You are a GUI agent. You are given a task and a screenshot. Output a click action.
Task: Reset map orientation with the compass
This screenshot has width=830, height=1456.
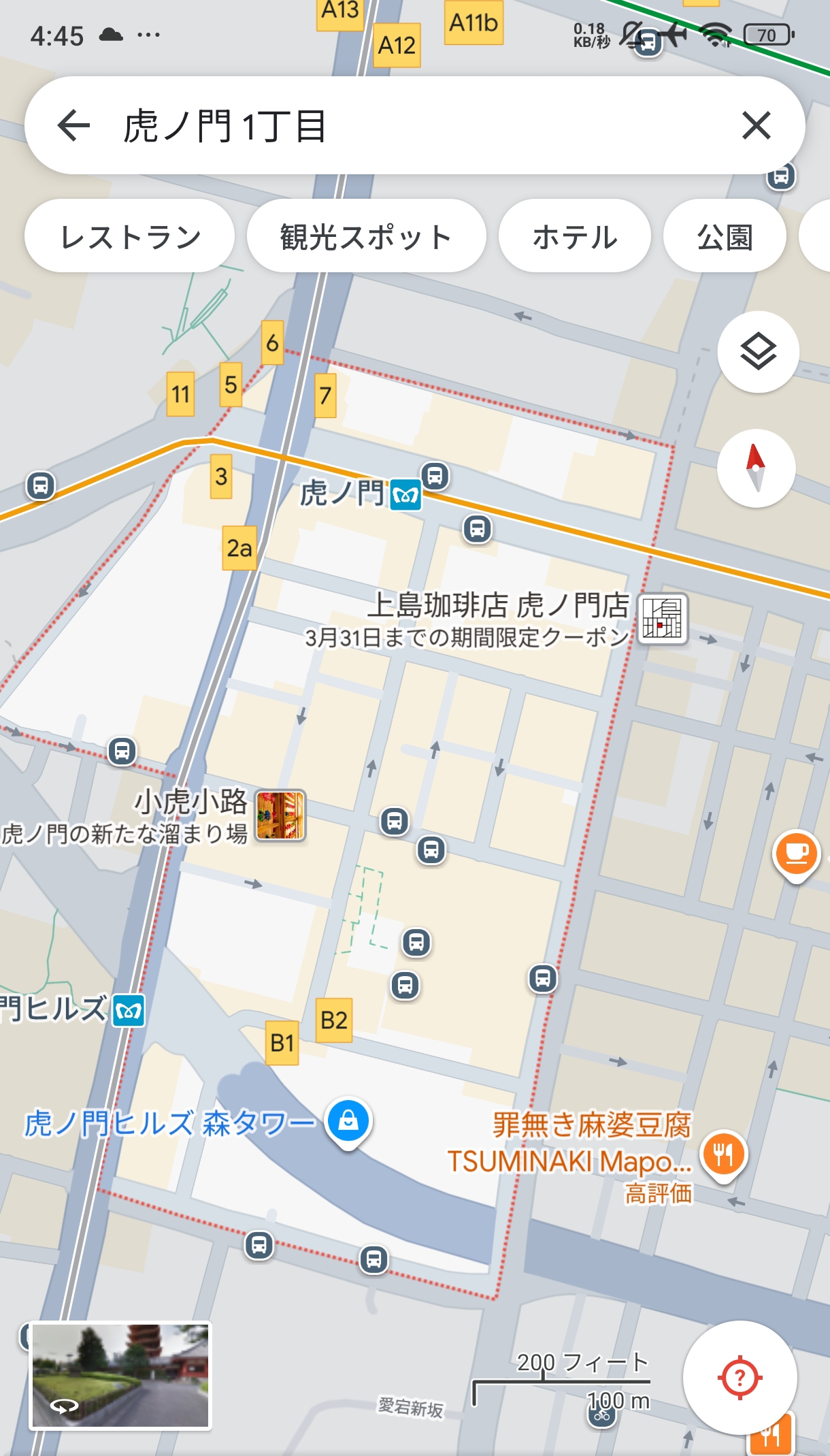756,468
